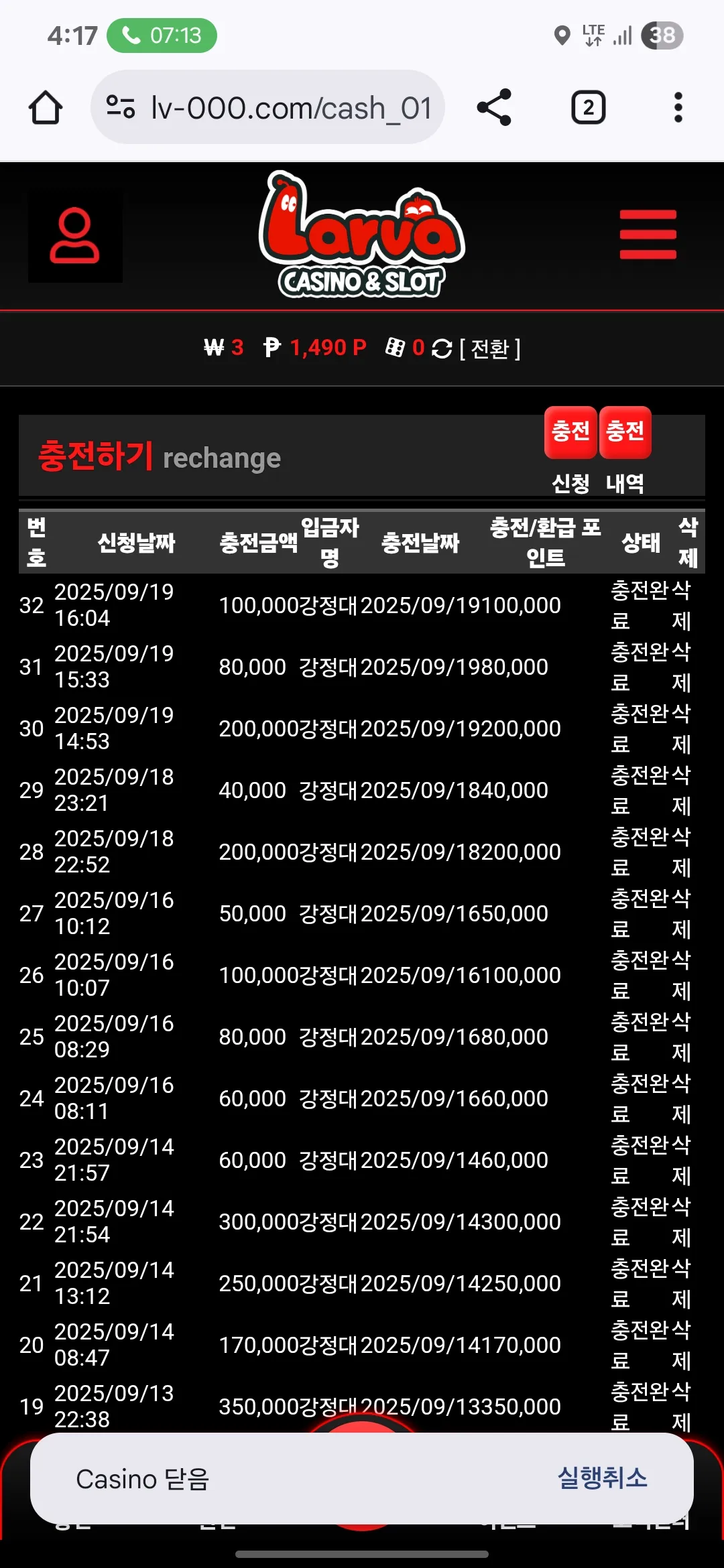Screen dimensions: 724x1568
Task: Delete recharge entry number 21
Action: point(682,1283)
